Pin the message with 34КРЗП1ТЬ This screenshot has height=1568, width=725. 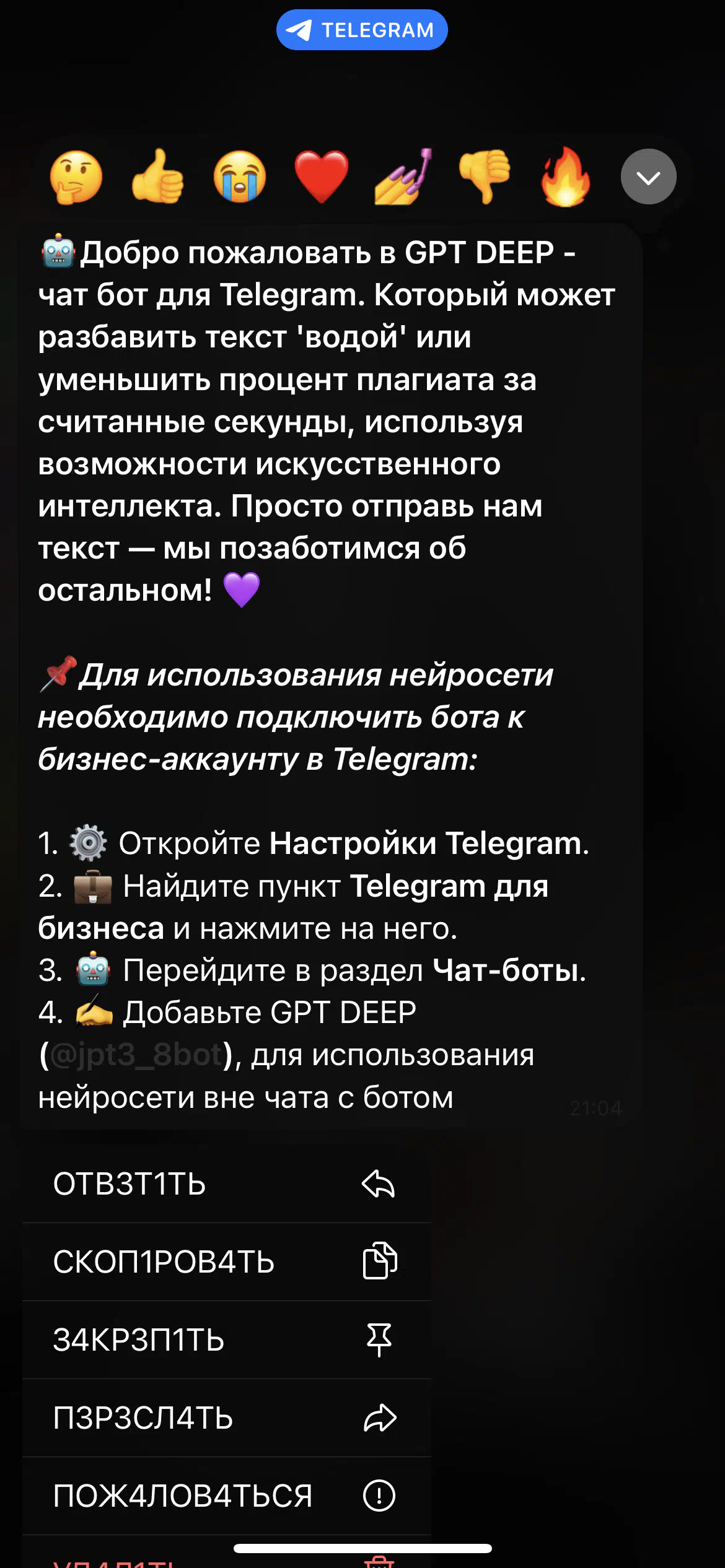[227, 1340]
